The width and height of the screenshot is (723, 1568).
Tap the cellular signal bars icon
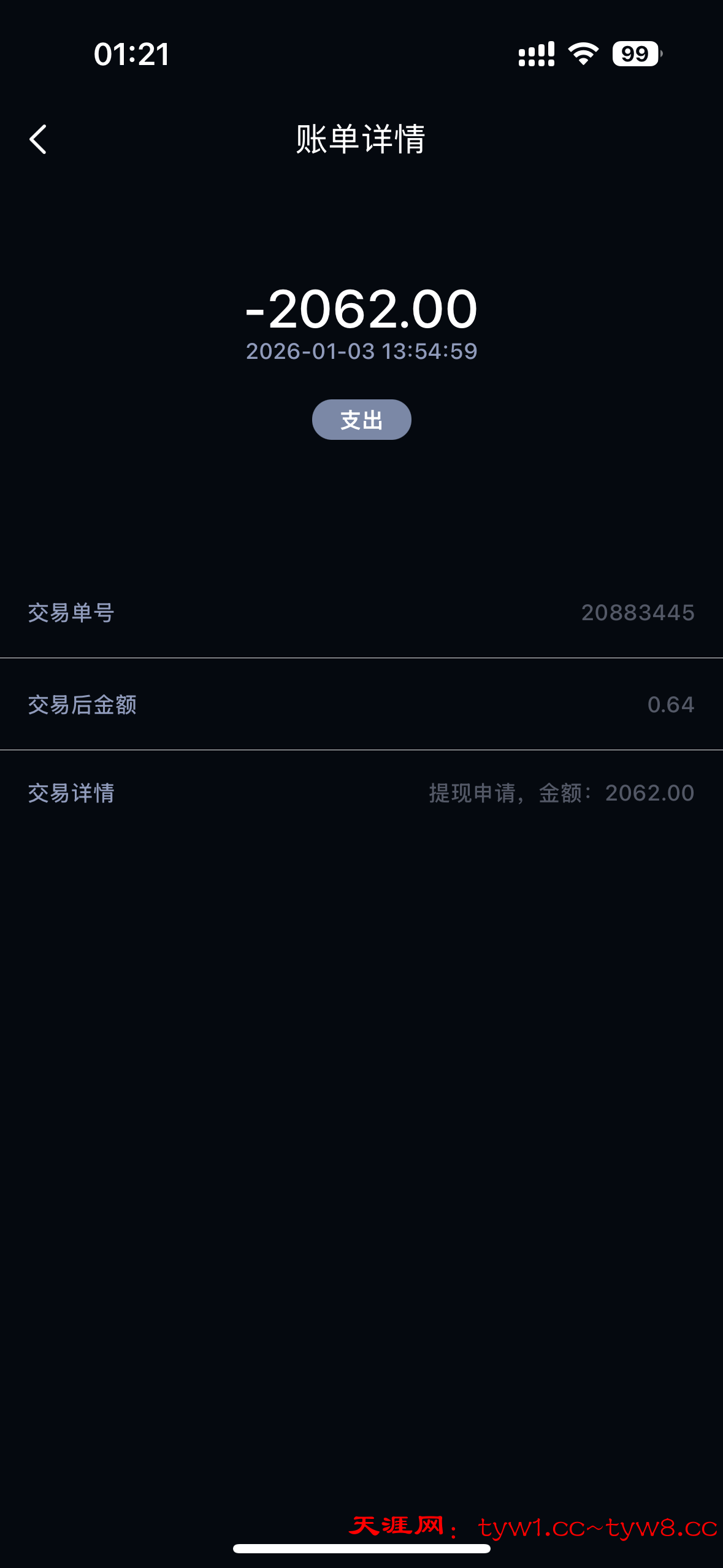click(x=535, y=55)
